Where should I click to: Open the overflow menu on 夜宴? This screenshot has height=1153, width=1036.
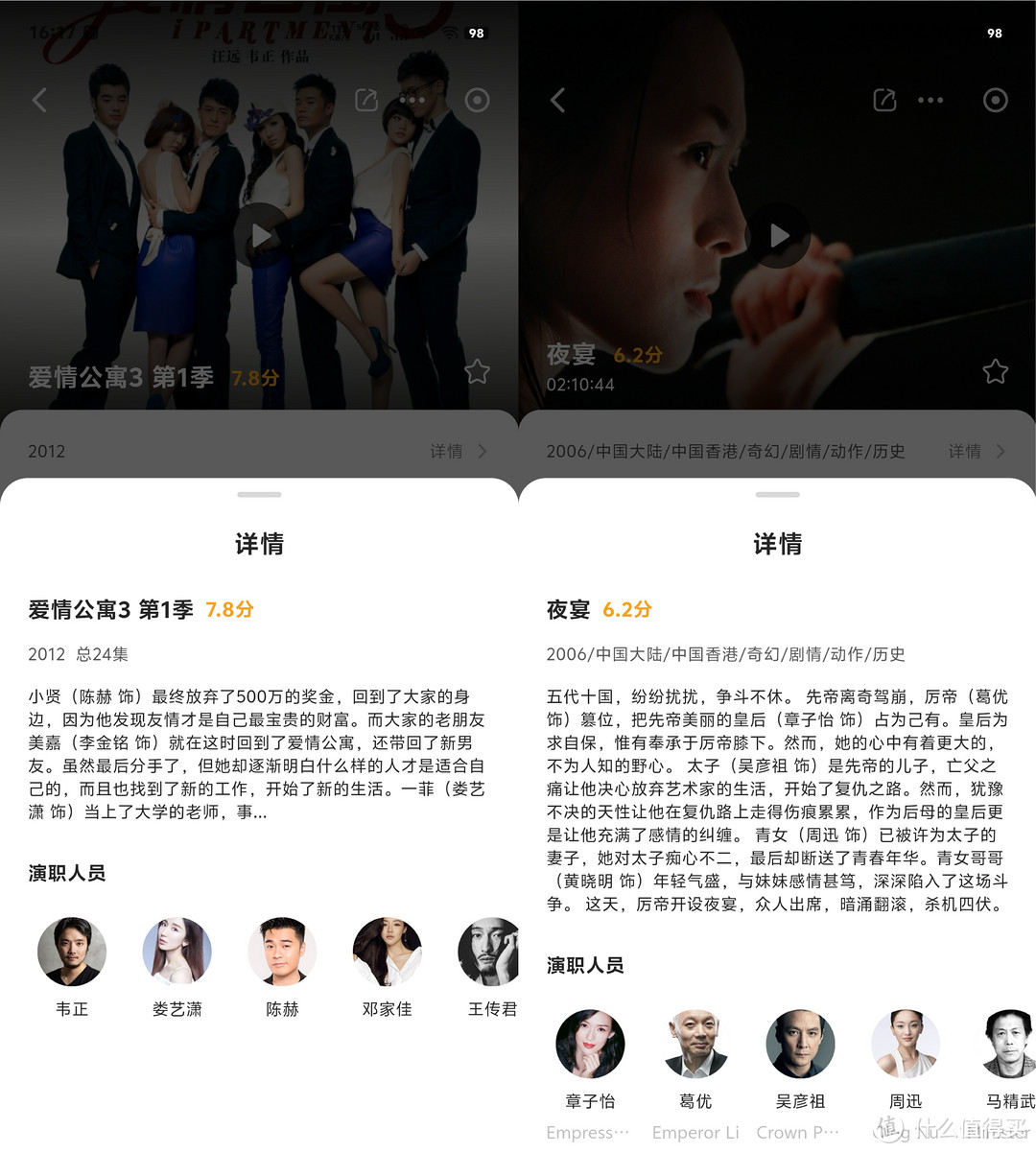(x=930, y=100)
